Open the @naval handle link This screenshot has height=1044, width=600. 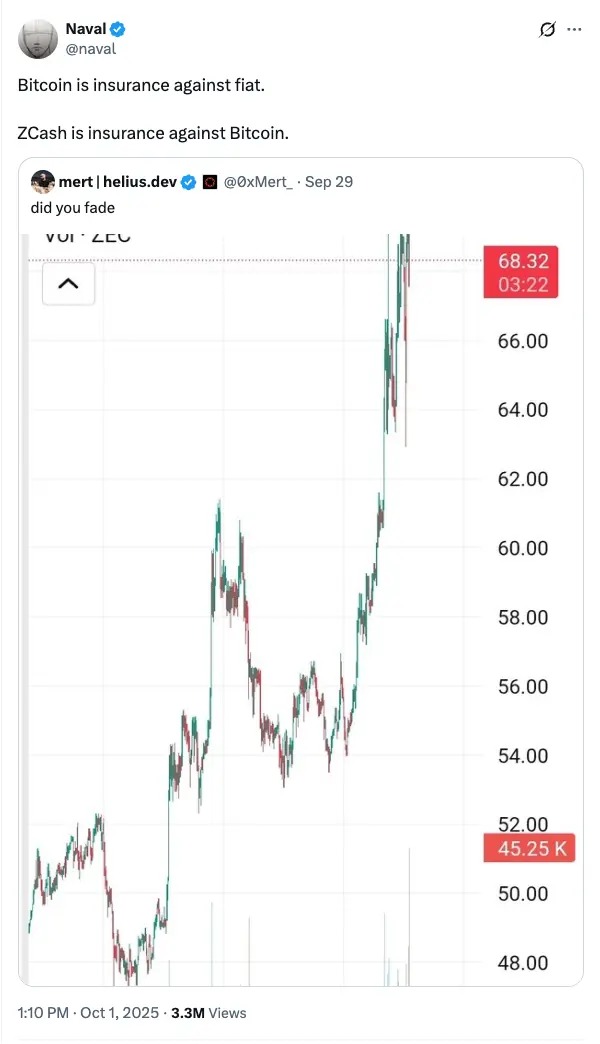click(90, 49)
